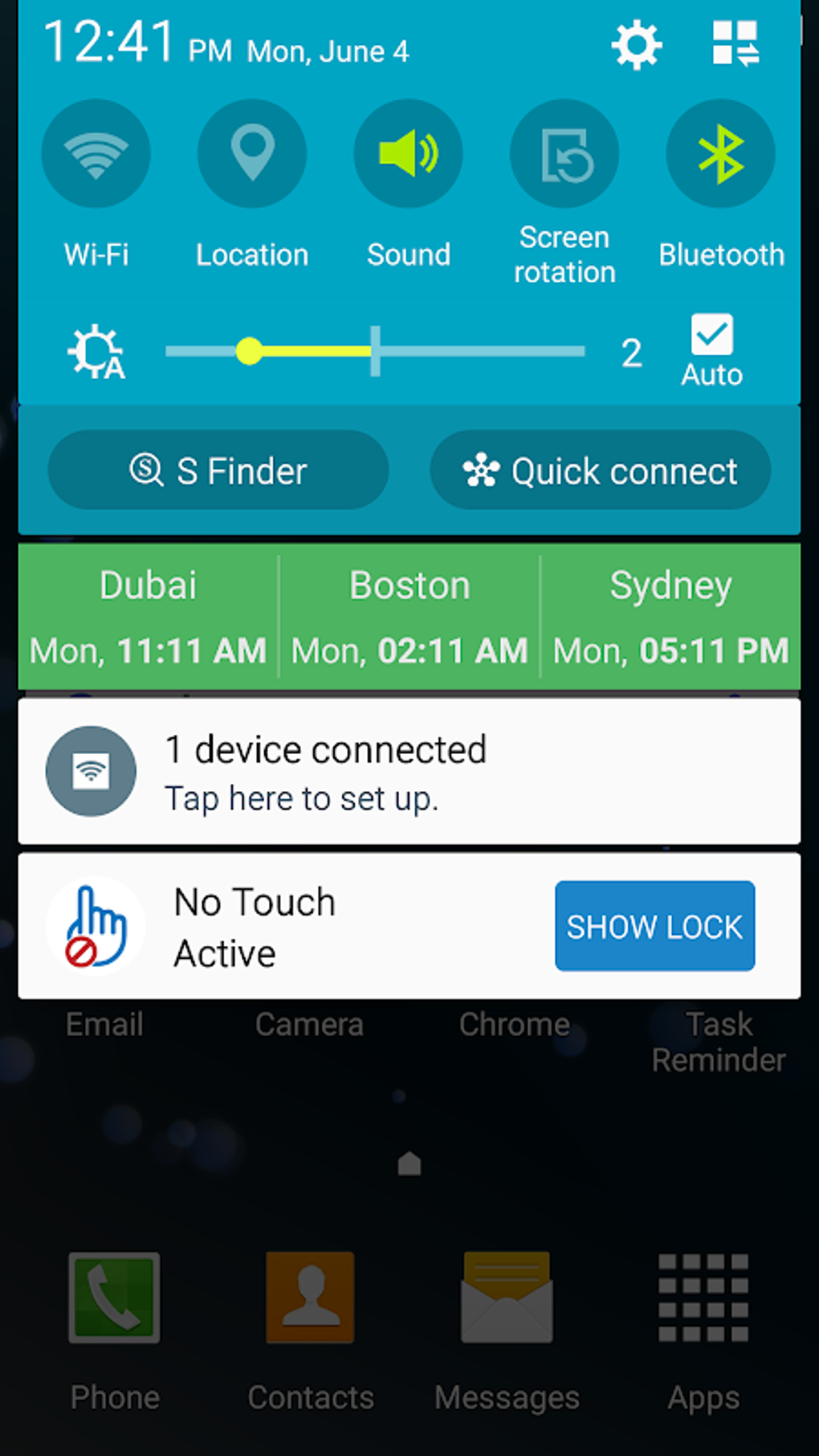Toggle Wi-Fi quick setting

point(96,153)
